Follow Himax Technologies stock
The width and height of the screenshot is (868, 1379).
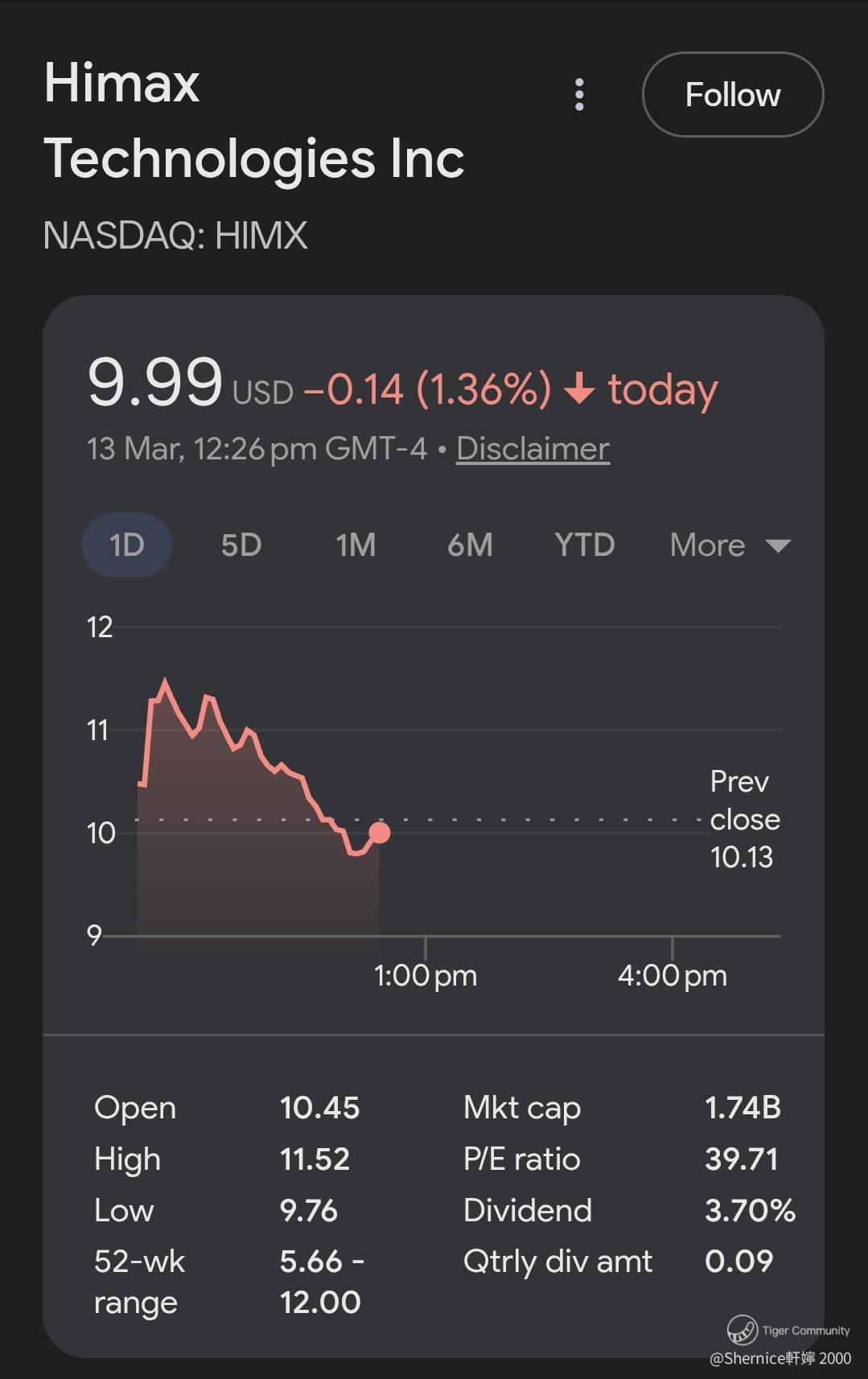pyautogui.click(x=732, y=95)
